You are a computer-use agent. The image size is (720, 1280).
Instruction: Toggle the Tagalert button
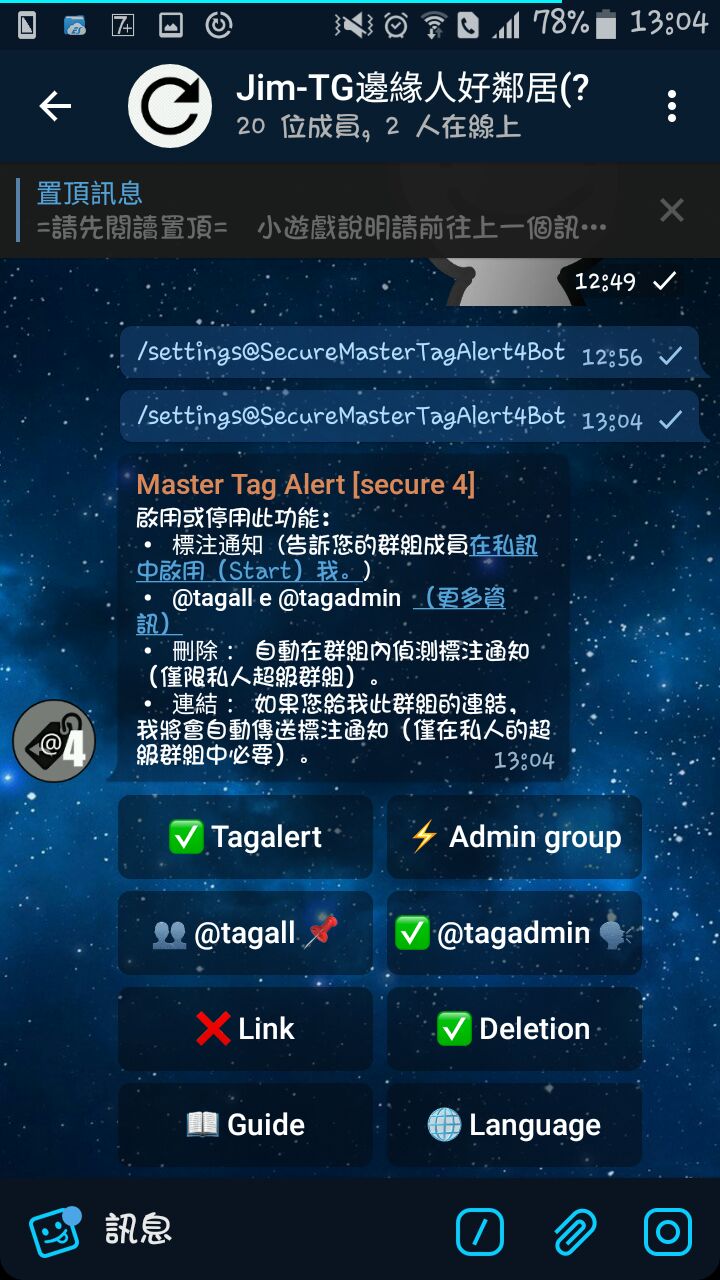(246, 837)
